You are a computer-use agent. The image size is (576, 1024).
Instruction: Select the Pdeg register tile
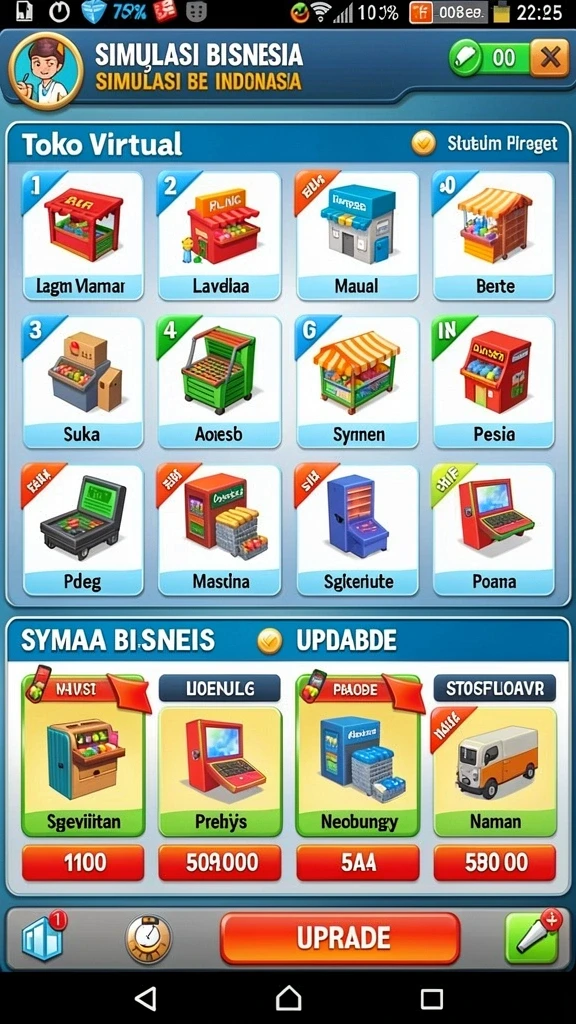tap(82, 530)
